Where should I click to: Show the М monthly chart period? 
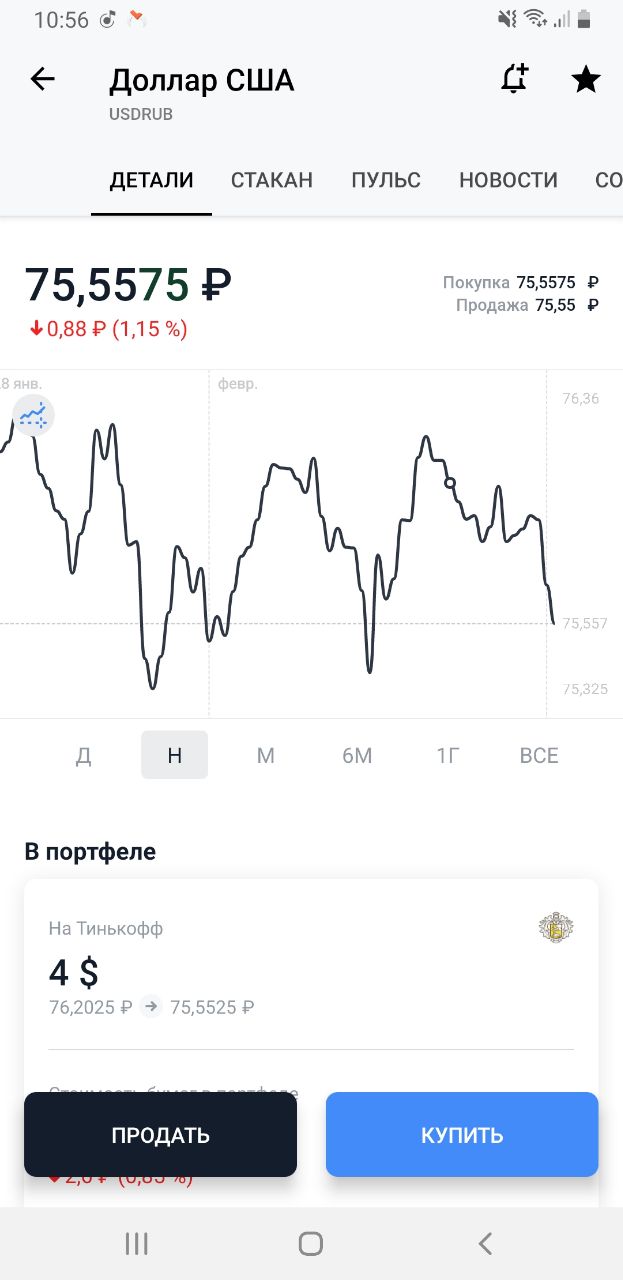(x=265, y=755)
